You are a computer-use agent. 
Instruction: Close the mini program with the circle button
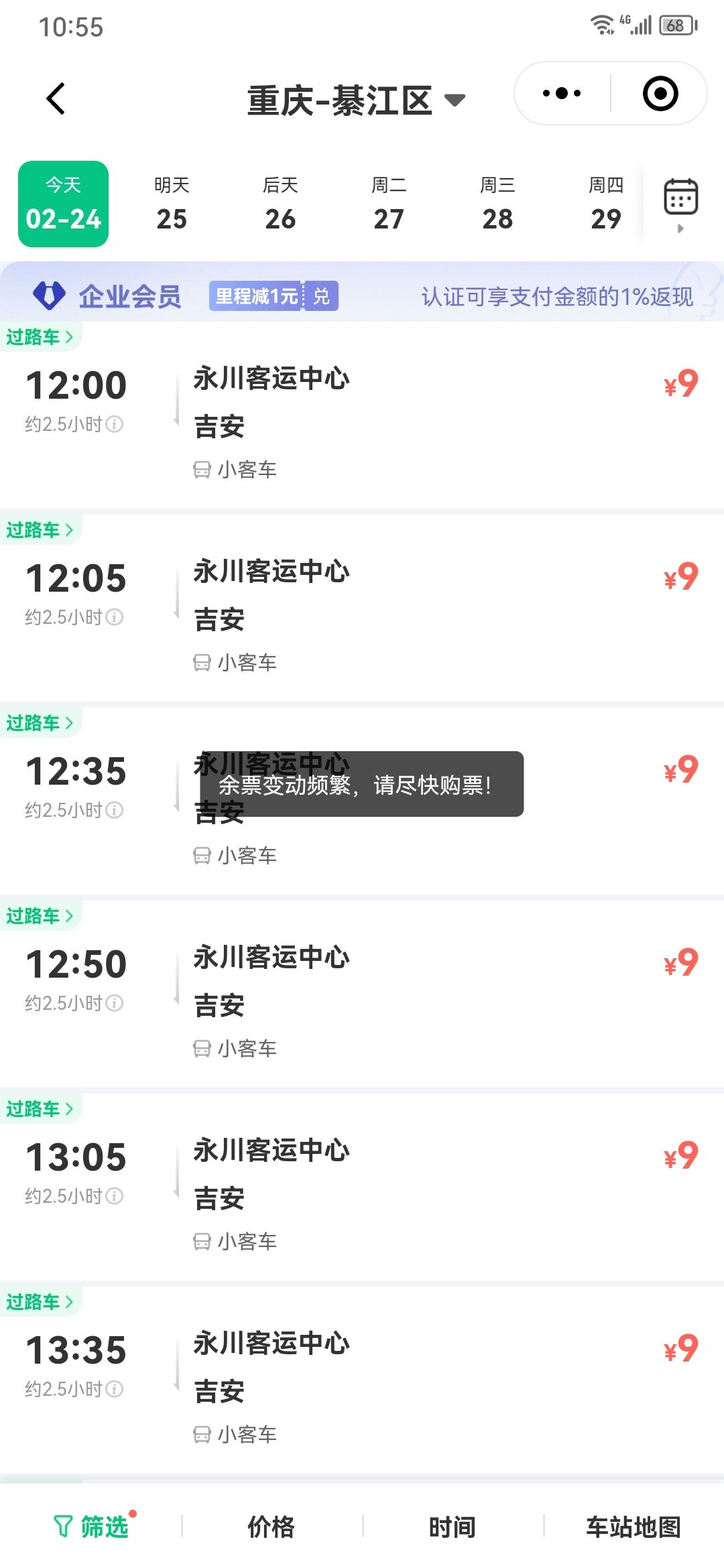point(660,93)
